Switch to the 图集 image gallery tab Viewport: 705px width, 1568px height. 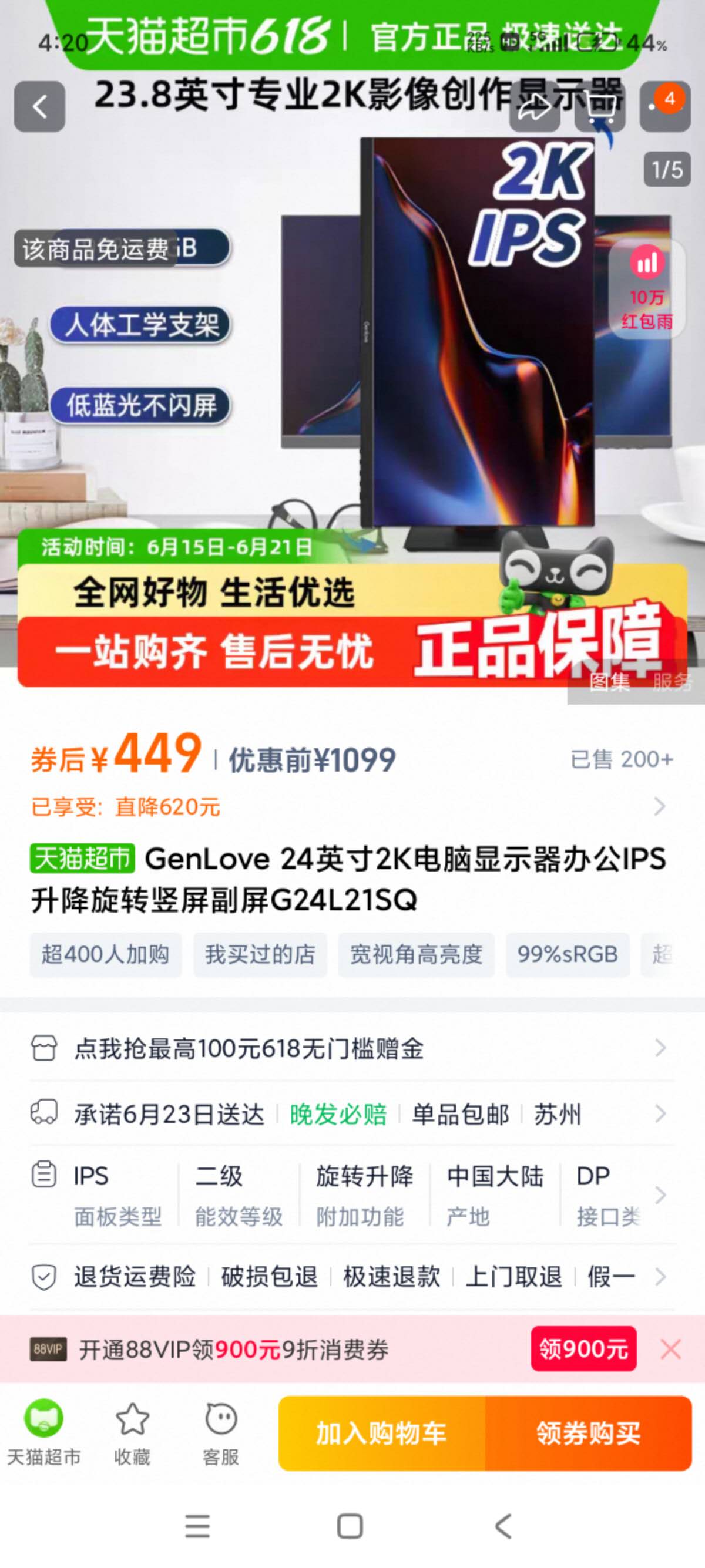(x=609, y=682)
